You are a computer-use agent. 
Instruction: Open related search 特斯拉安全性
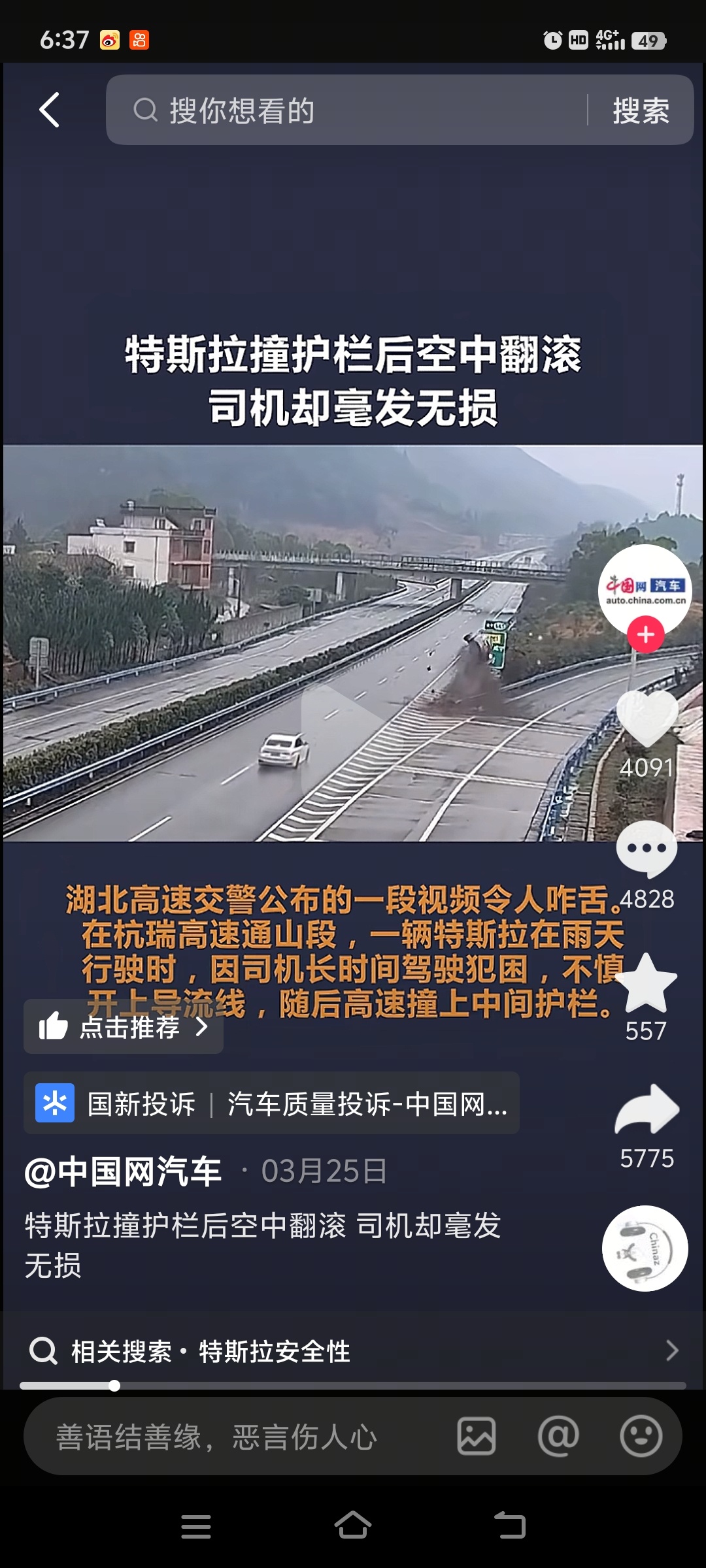(x=353, y=1351)
